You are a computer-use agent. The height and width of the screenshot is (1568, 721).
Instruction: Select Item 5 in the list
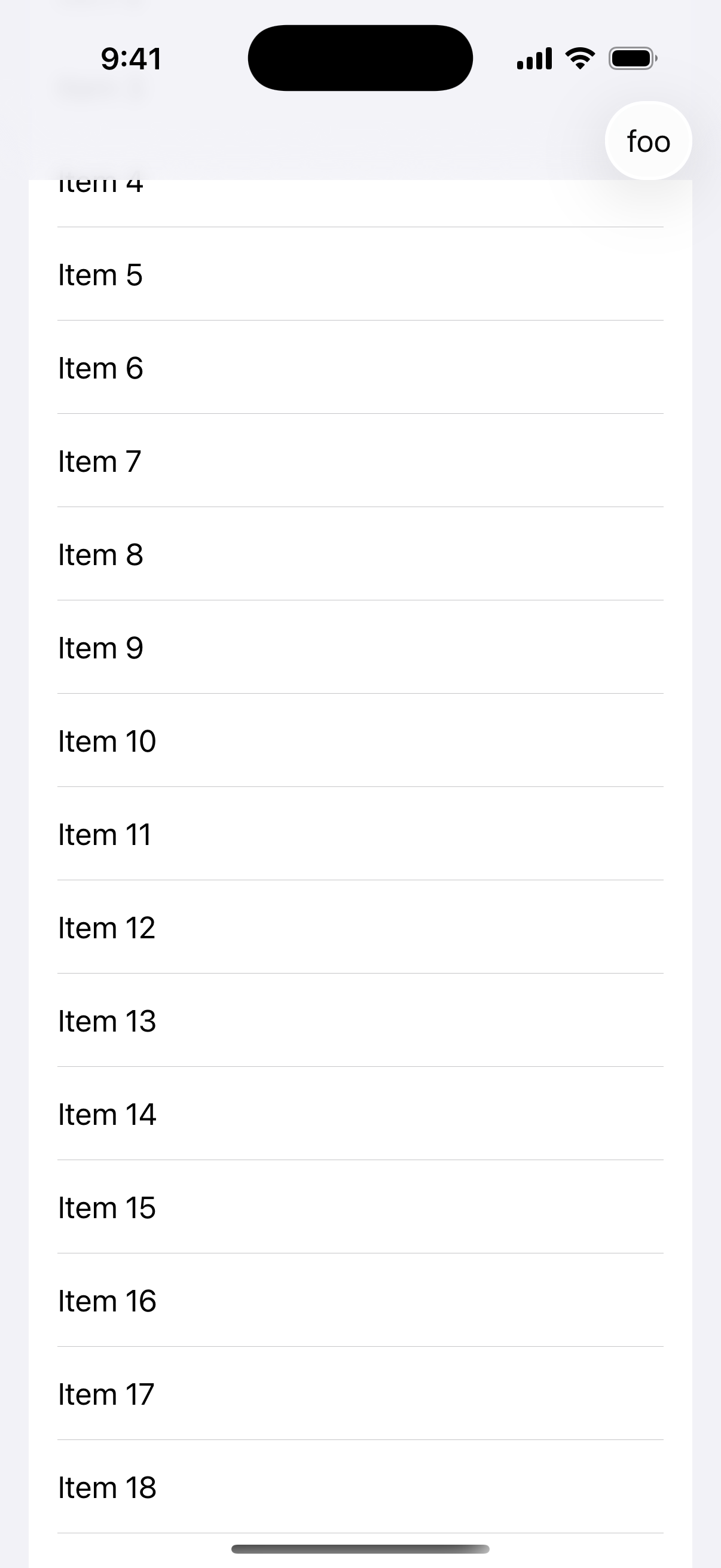click(x=243, y=274)
